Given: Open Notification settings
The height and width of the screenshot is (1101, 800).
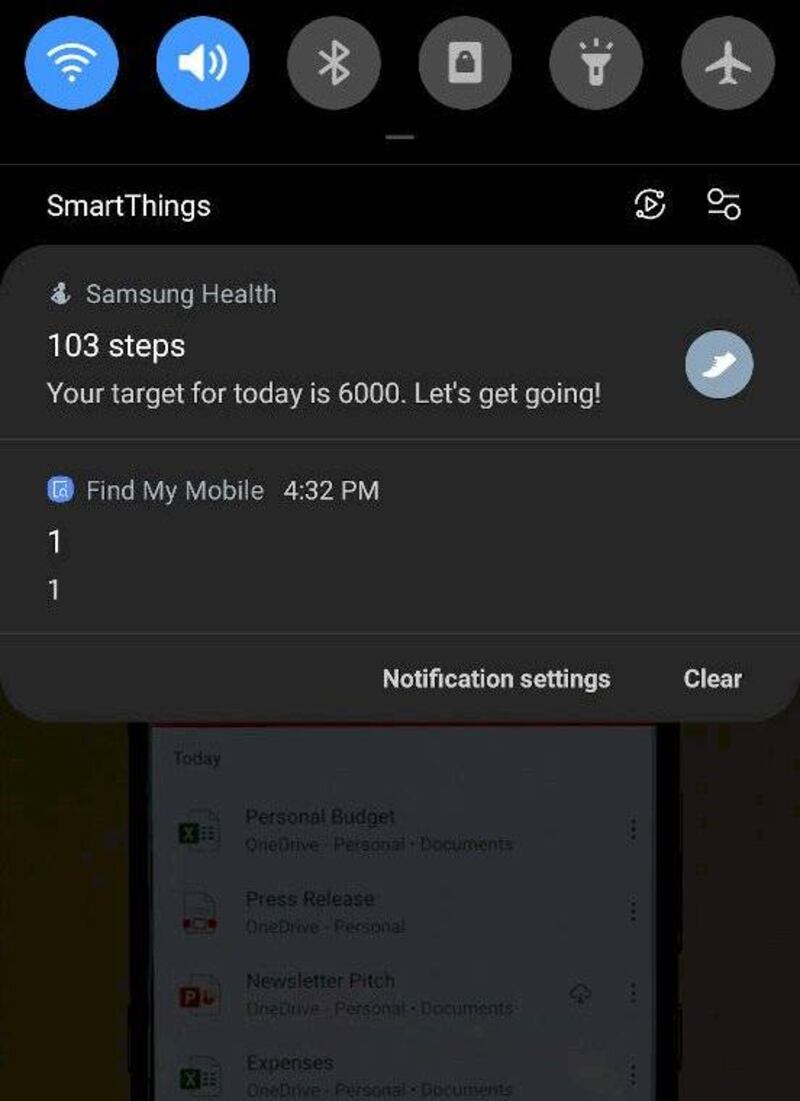Looking at the screenshot, I should point(496,678).
